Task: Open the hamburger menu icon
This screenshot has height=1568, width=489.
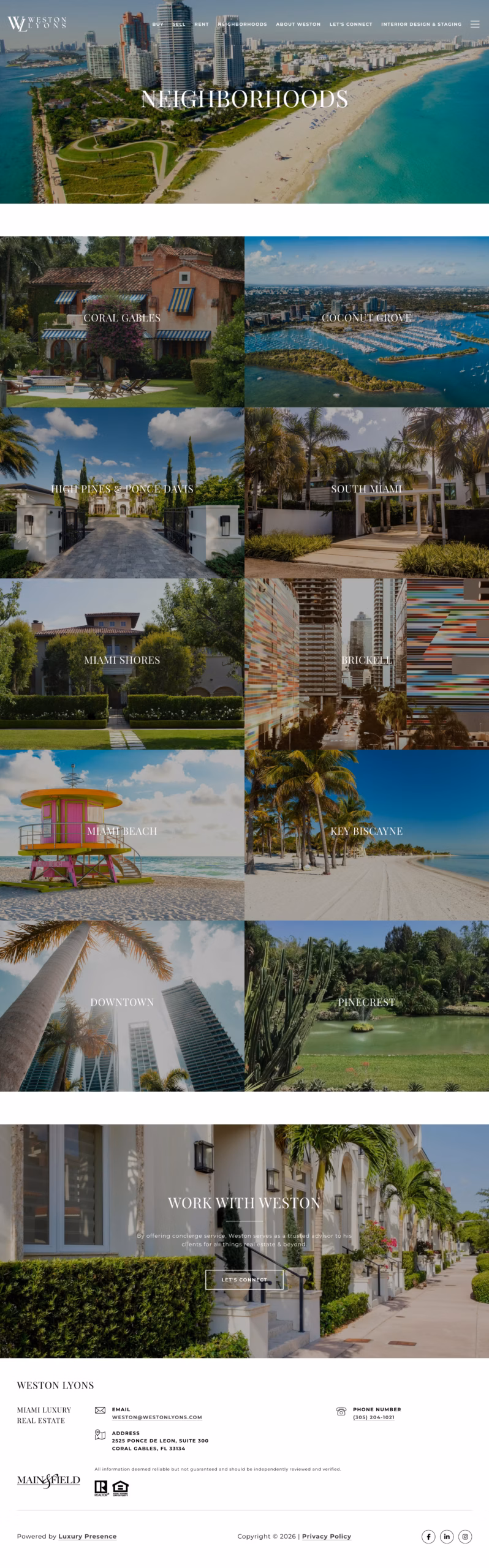Action: (474, 24)
